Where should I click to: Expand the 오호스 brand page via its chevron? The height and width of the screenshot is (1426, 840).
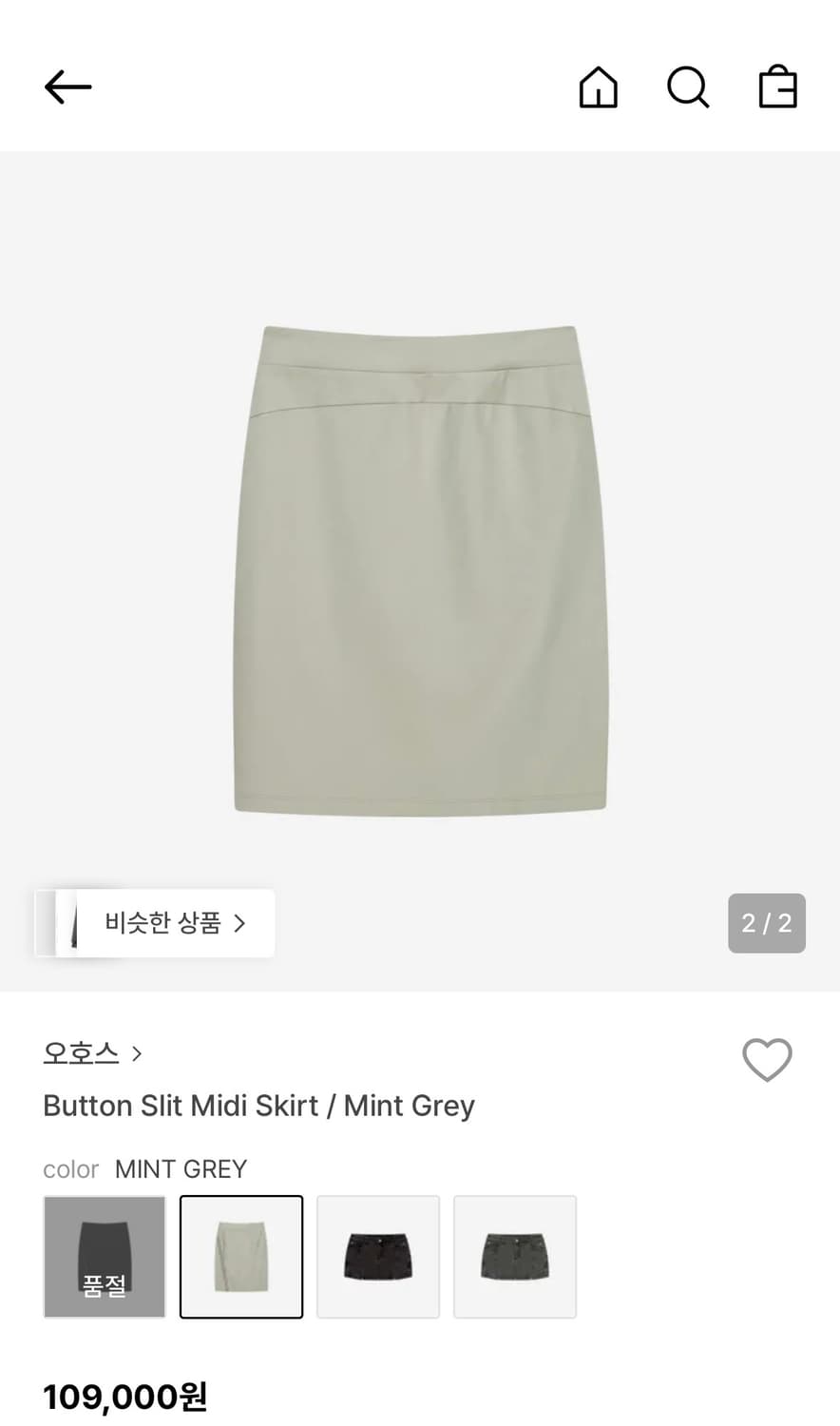click(136, 1053)
